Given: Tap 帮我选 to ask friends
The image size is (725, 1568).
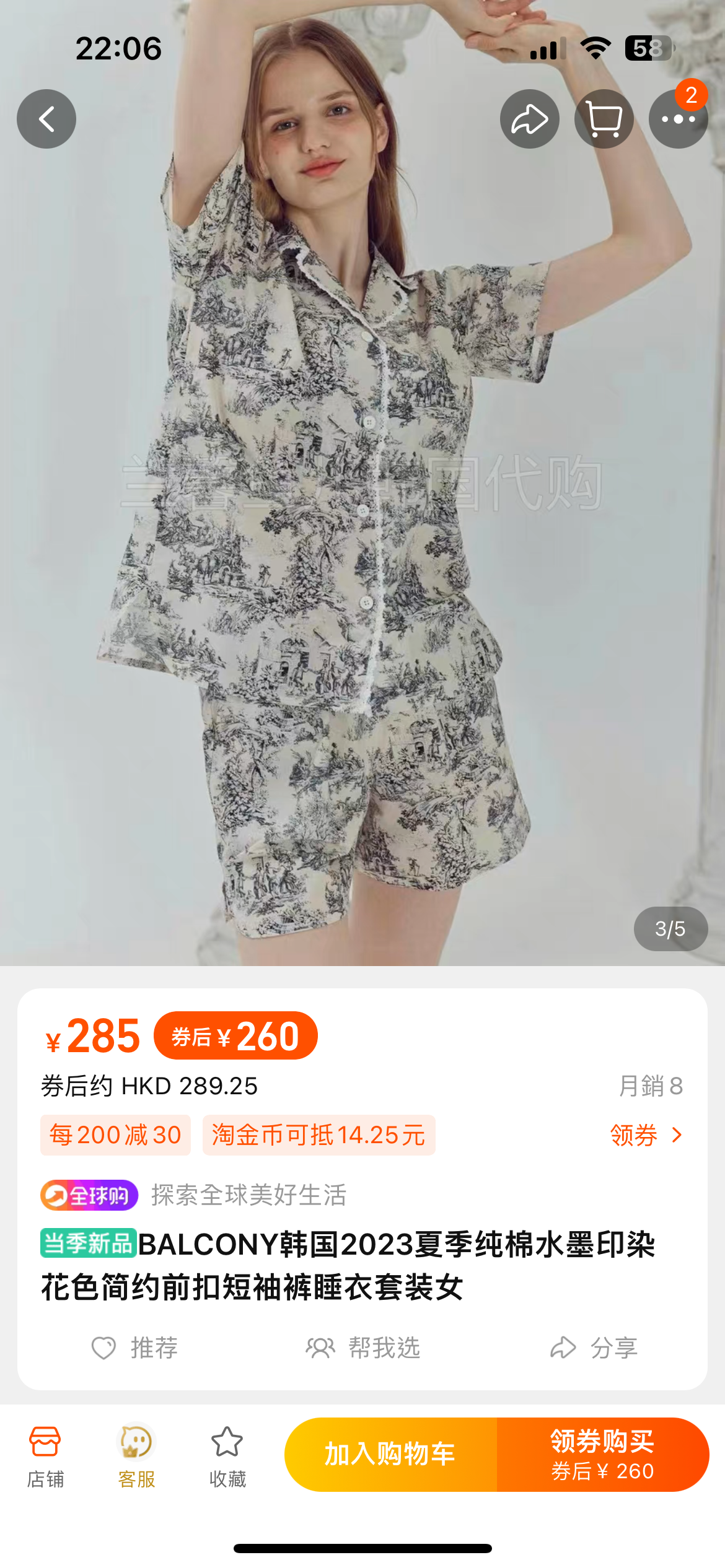Looking at the screenshot, I should click(x=363, y=1348).
